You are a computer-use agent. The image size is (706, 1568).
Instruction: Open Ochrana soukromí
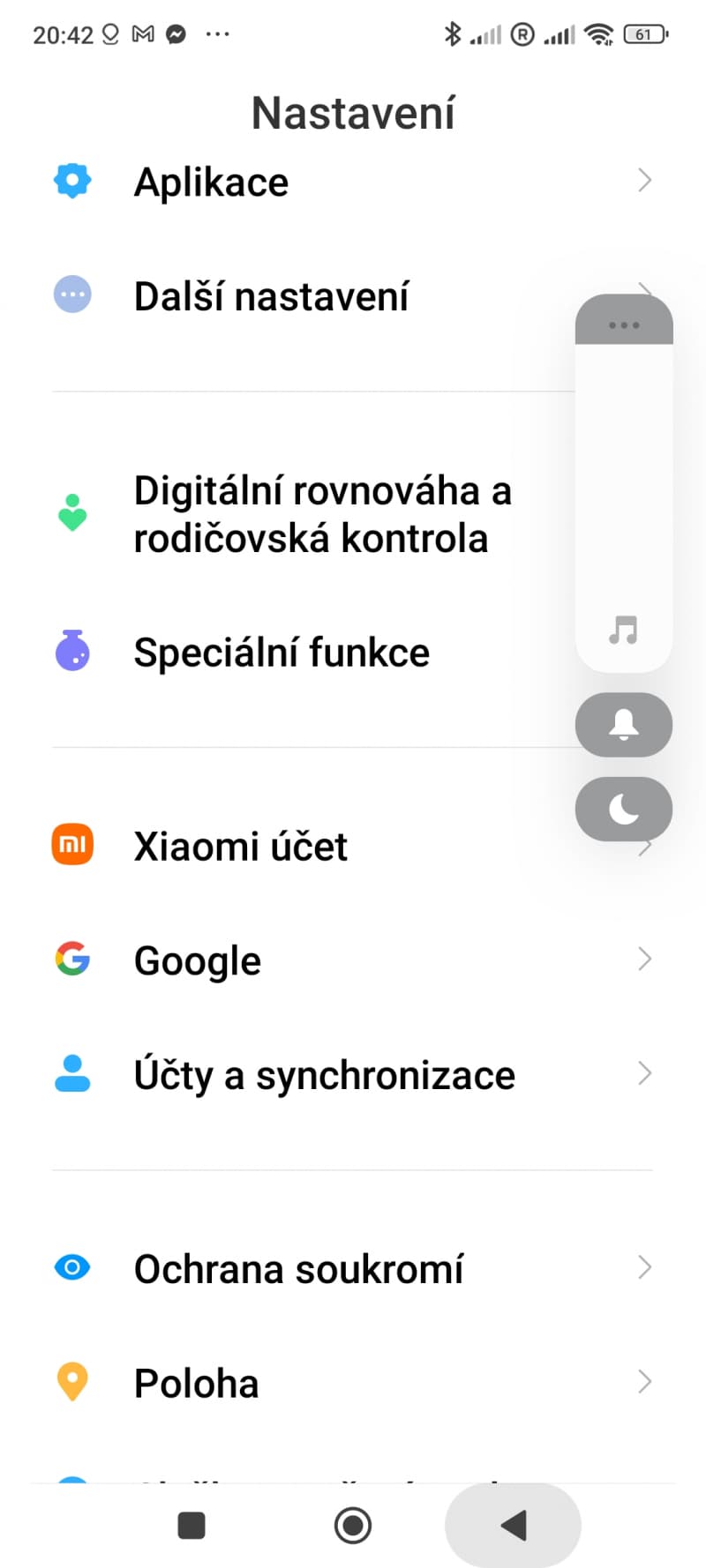353,1268
